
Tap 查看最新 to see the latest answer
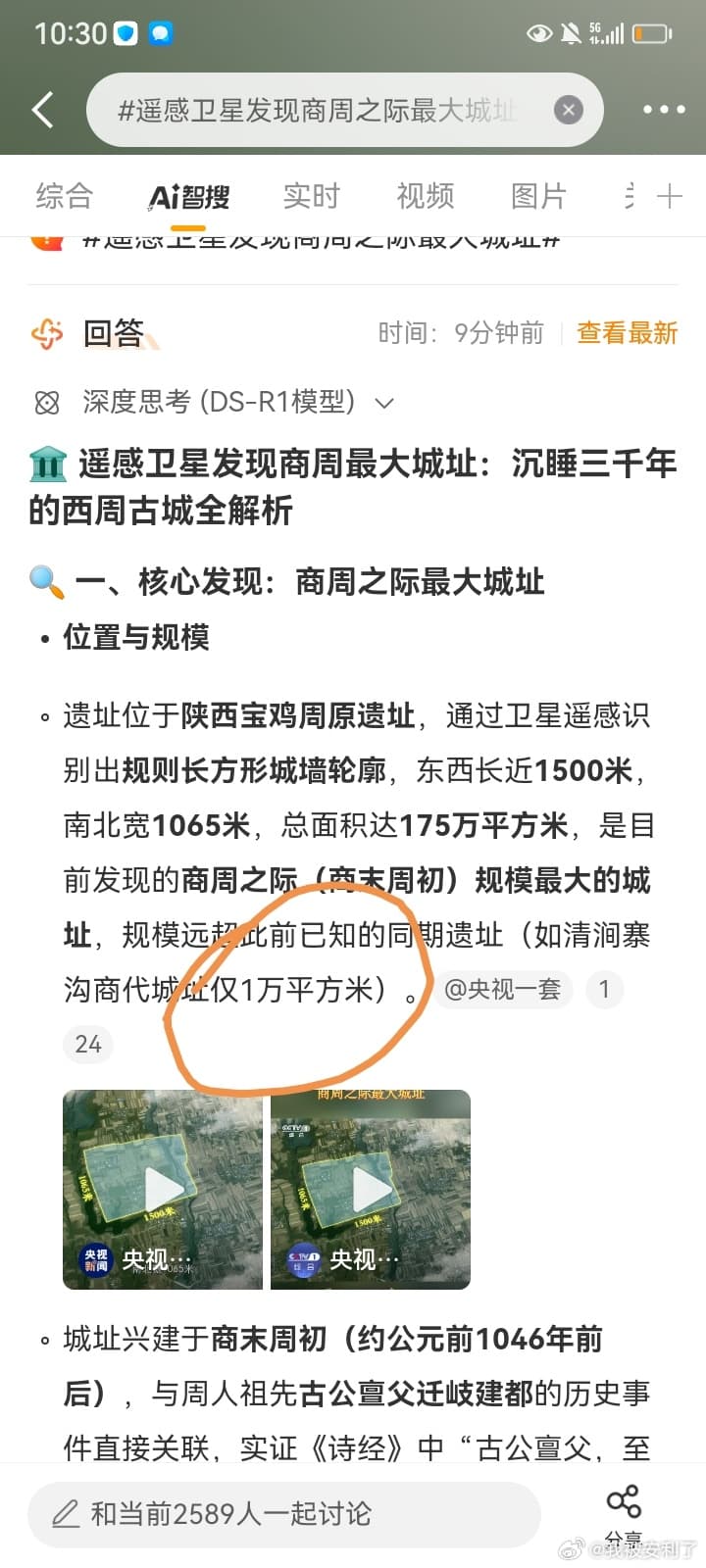click(x=627, y=333)
